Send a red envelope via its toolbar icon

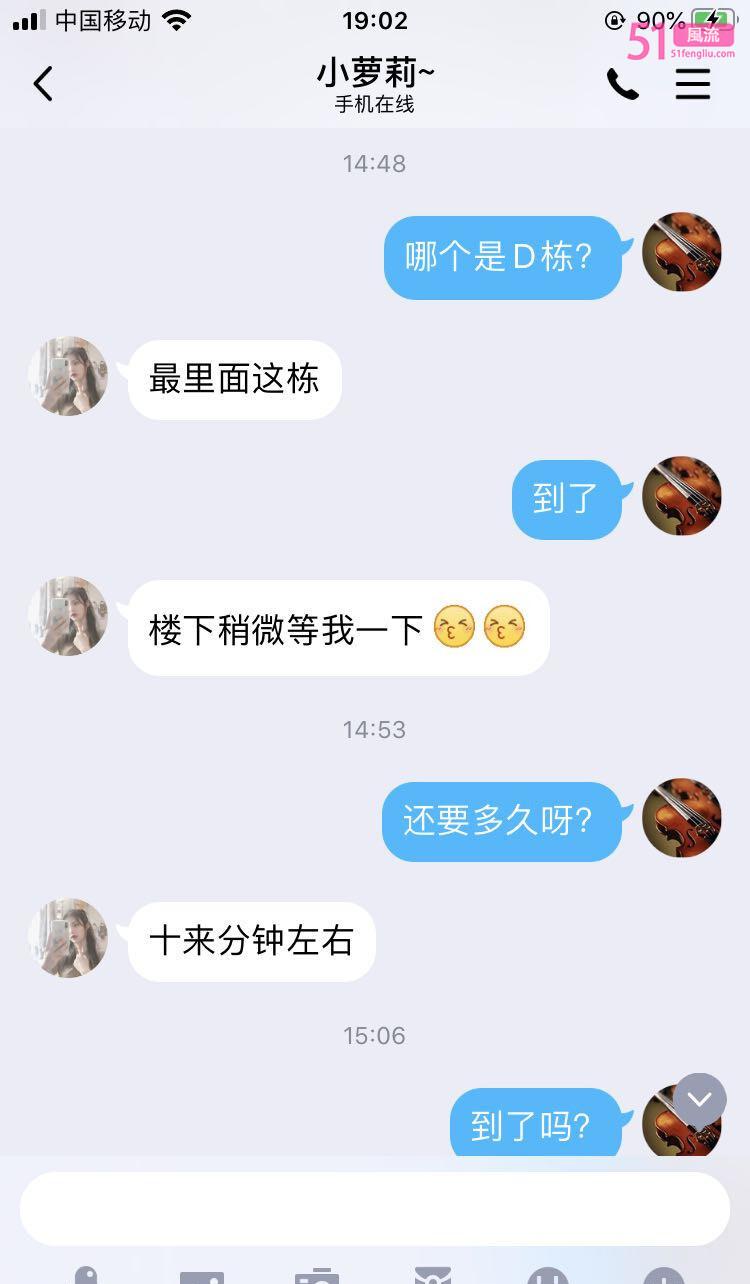click(433, 1278)
